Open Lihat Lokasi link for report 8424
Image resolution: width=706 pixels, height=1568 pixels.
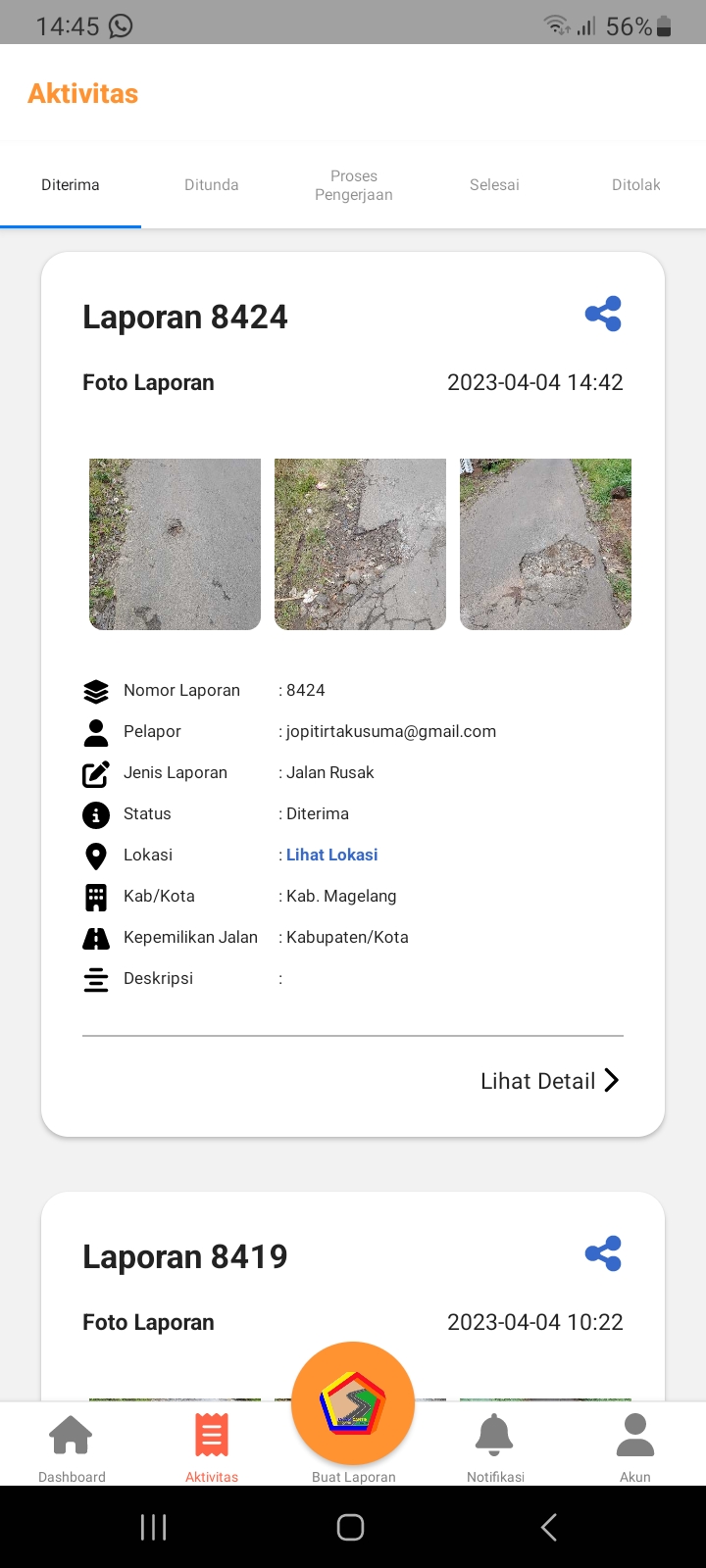click(x=331, y=855)
